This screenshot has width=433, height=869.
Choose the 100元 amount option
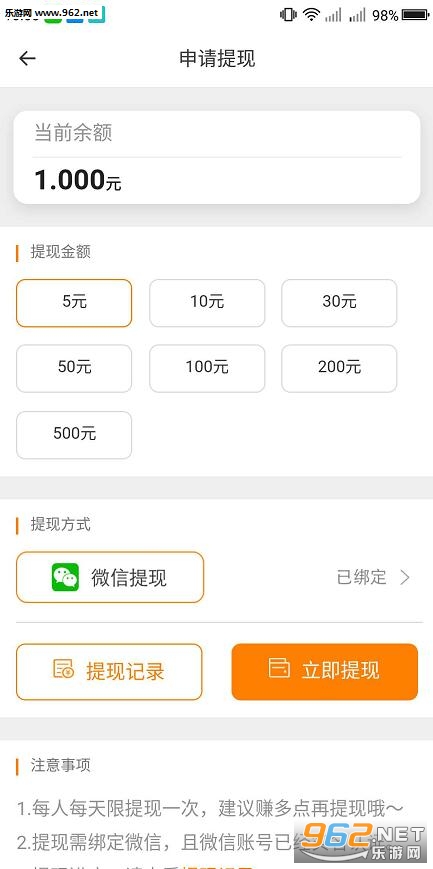pos(207,368)
